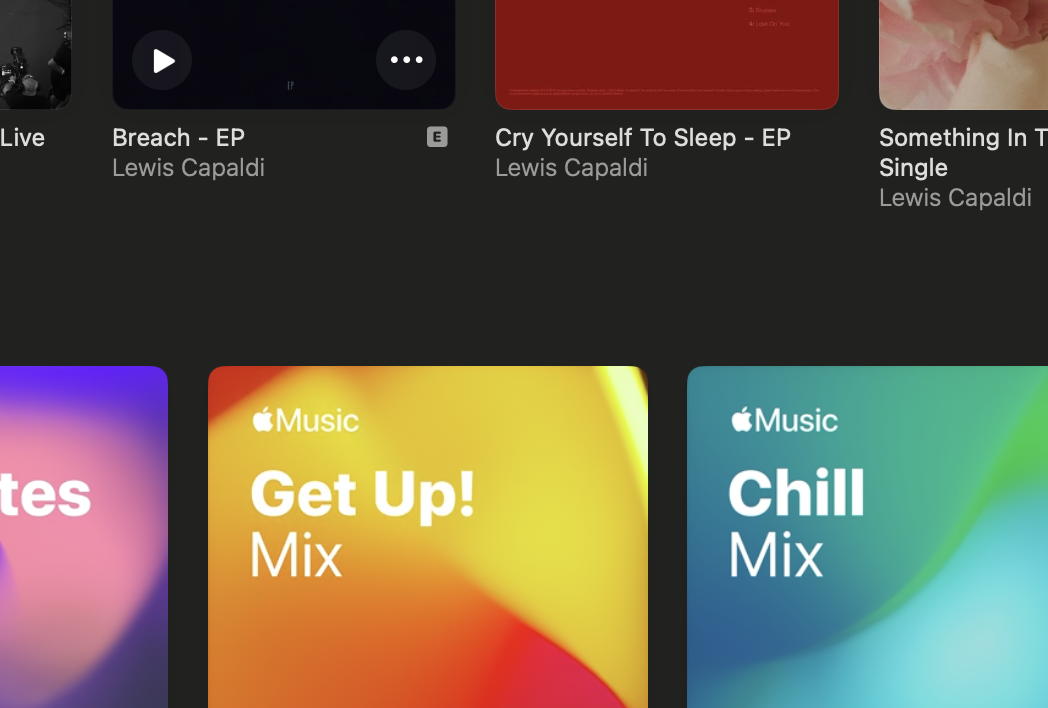Open the Breach - EP title link
The height and width of the screenshot is (708, 1048).
(178, 137)
